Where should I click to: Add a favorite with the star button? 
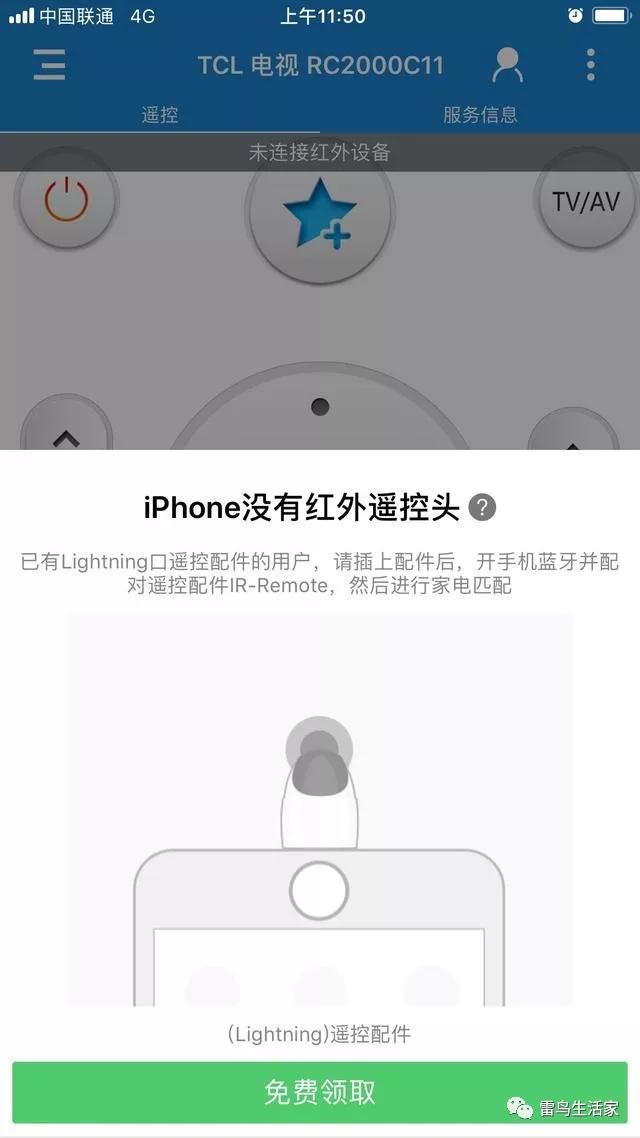[320, 214]
